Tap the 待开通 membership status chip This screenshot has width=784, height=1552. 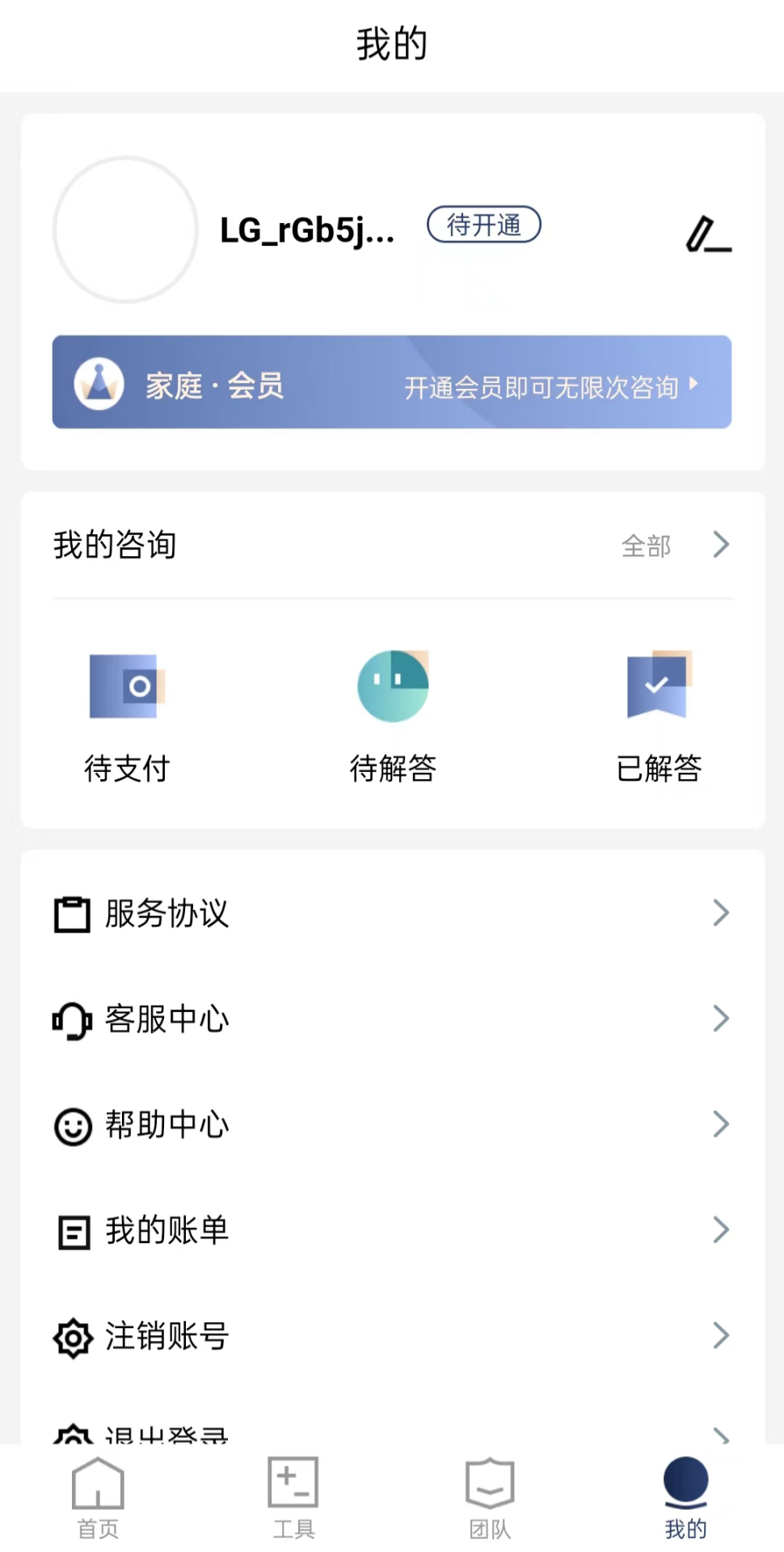click(483, 225)
